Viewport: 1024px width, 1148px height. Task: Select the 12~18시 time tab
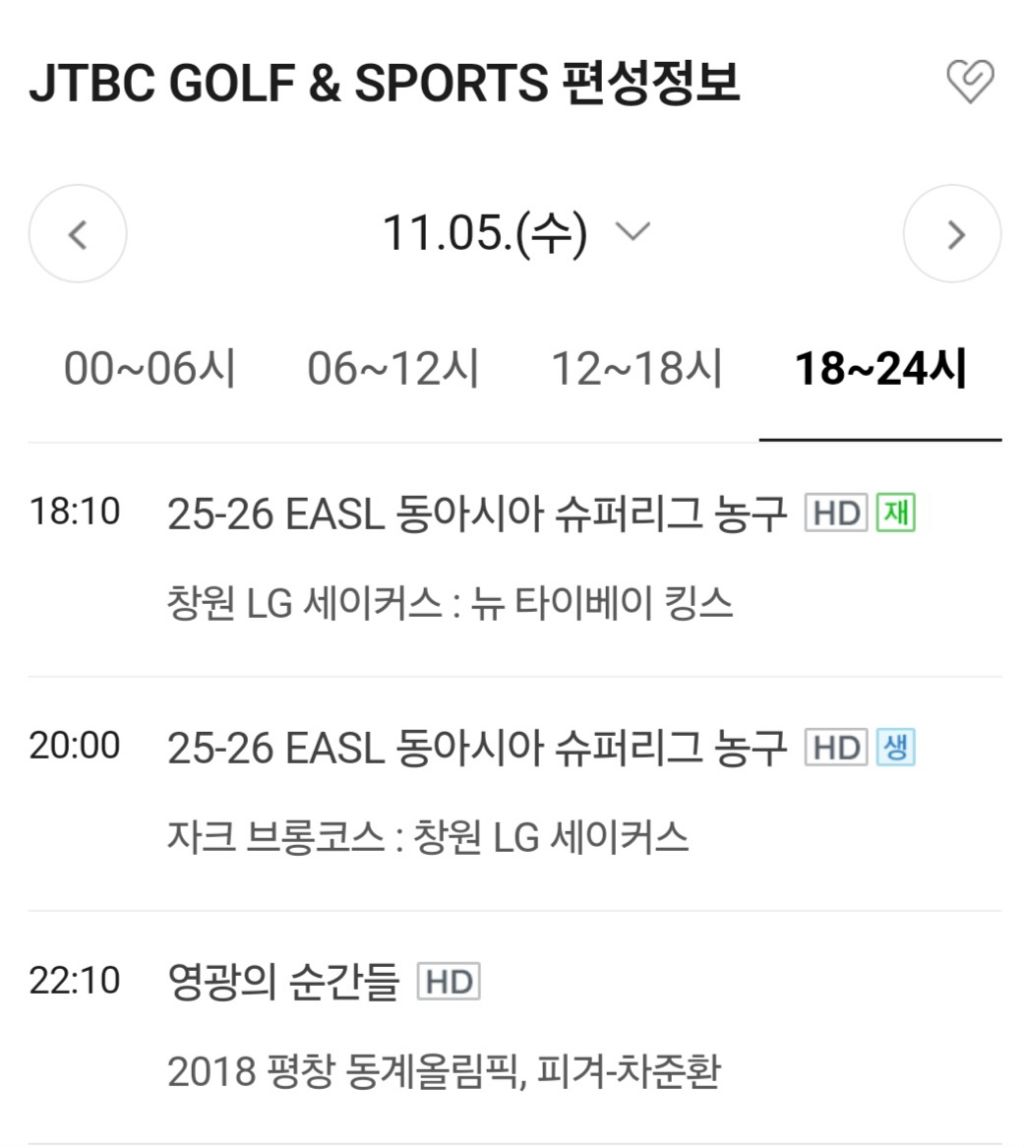tap(637, 370)
